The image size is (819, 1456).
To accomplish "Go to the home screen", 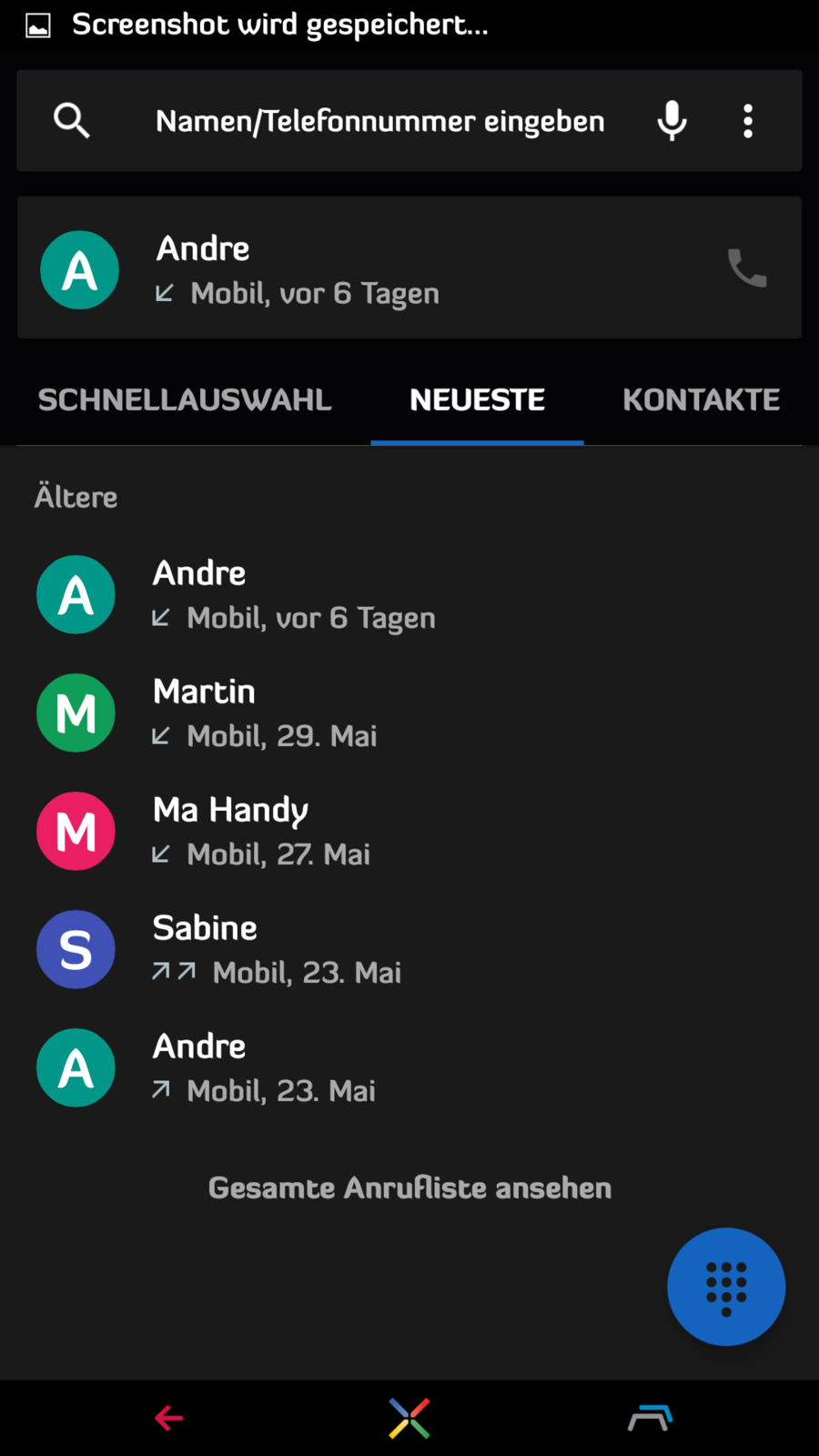I will 409,1418.
